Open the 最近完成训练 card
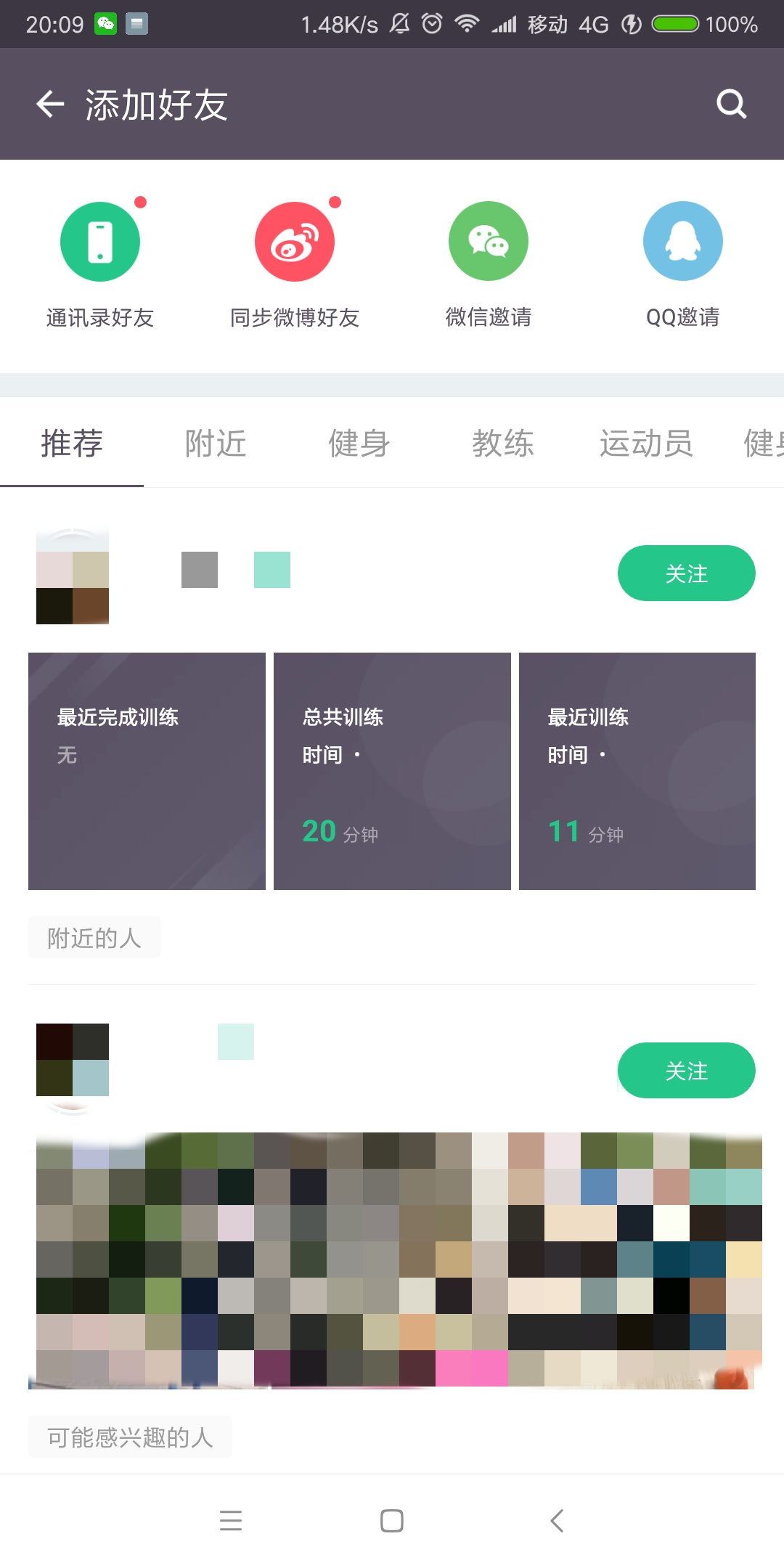 147,771
